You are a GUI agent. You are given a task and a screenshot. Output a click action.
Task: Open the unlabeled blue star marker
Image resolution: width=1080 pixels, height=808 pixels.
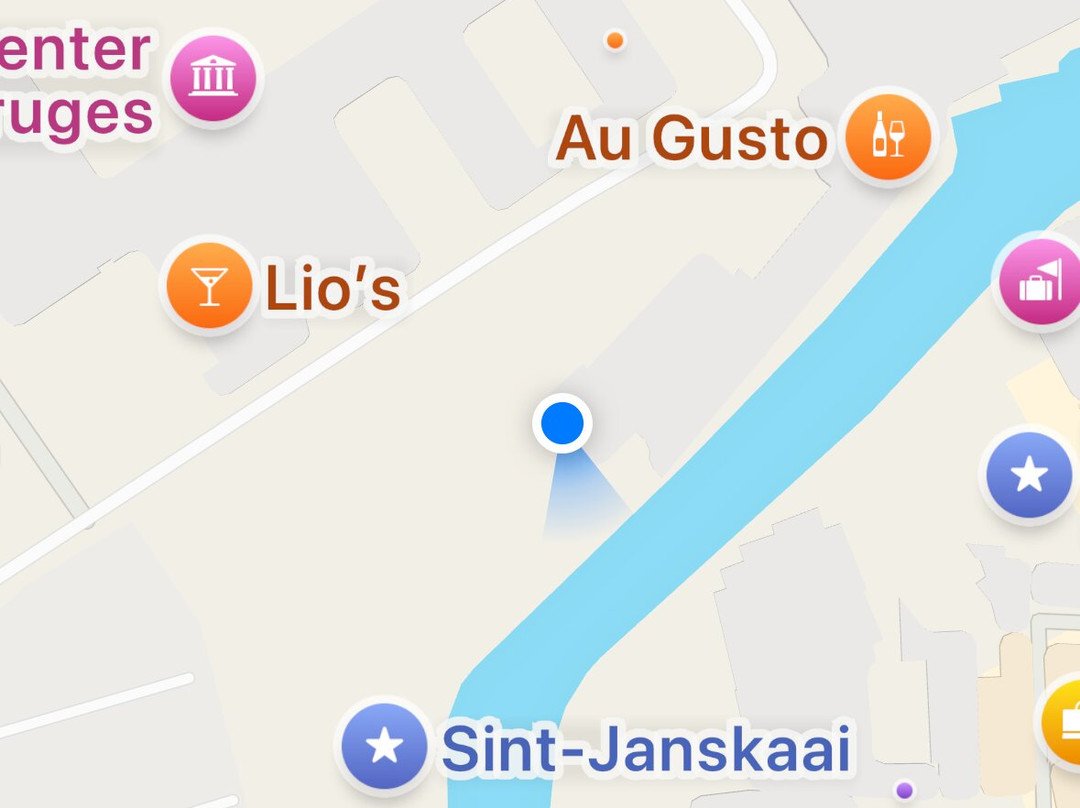click(x=1029, y=475)
